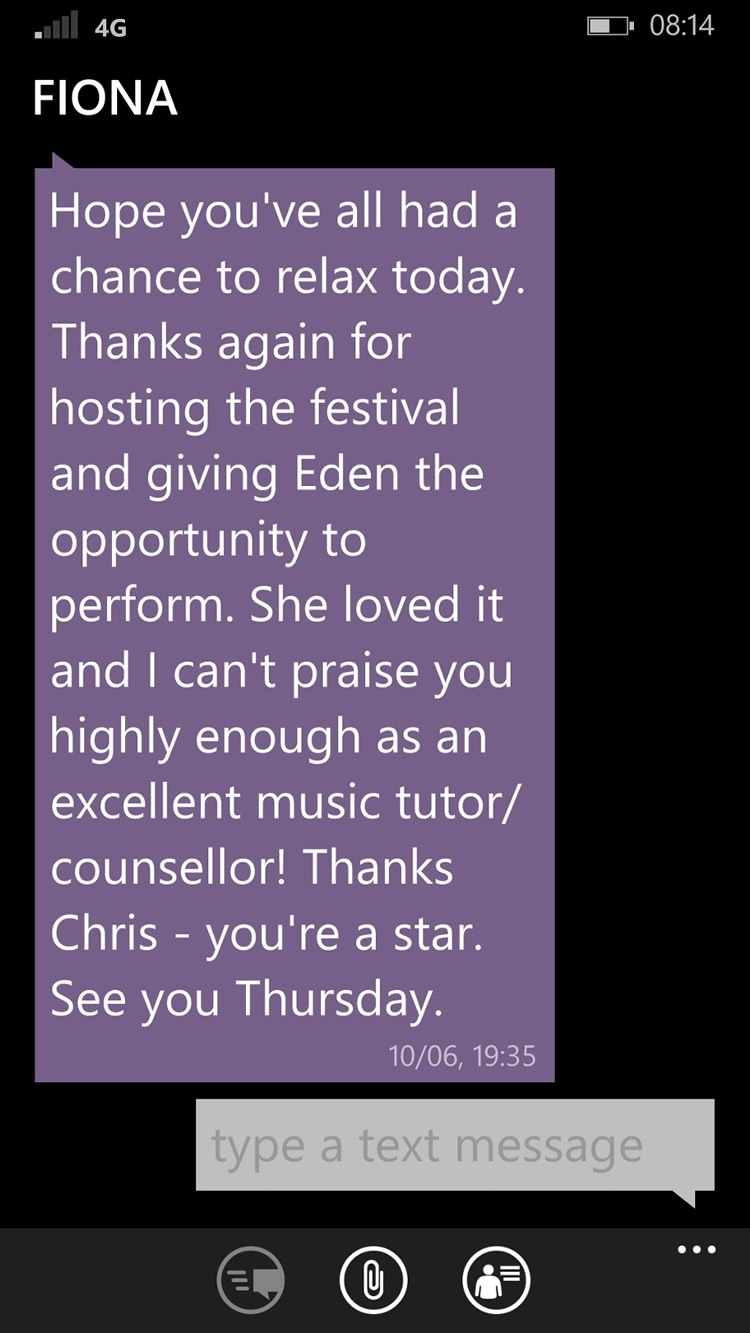Send the message with the send icon

251,1279
